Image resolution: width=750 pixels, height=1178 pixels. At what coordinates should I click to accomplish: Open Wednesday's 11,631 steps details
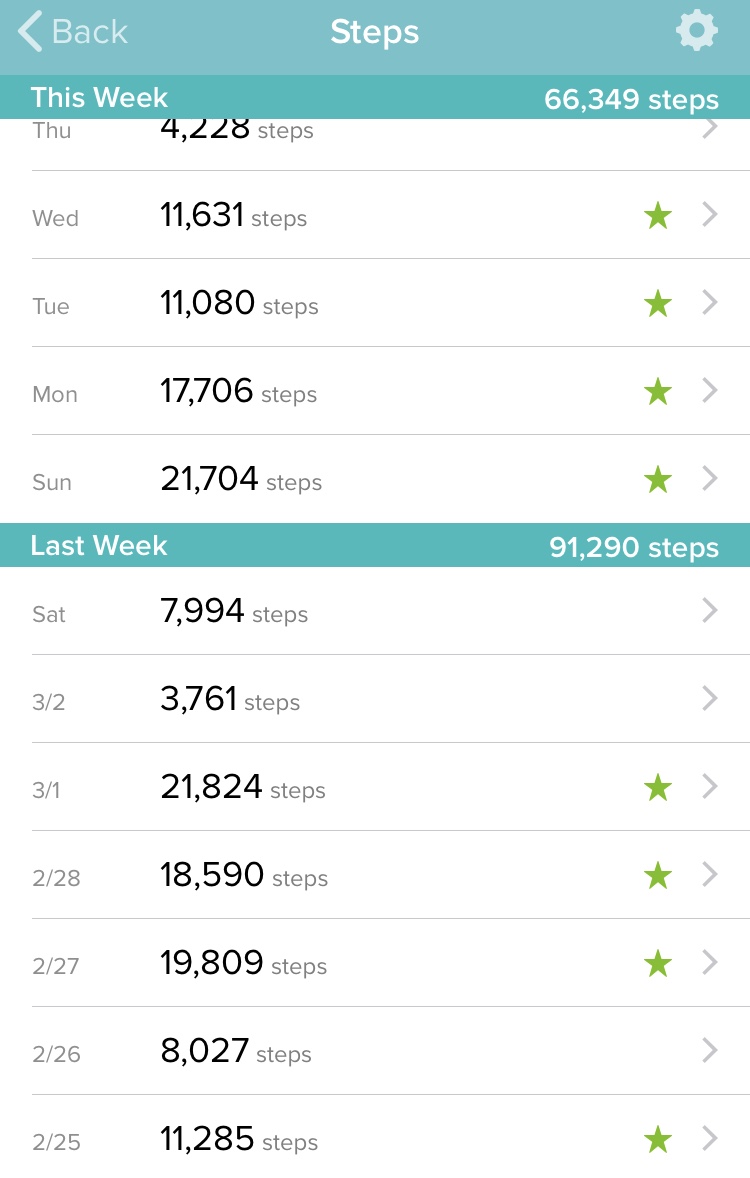375,216
